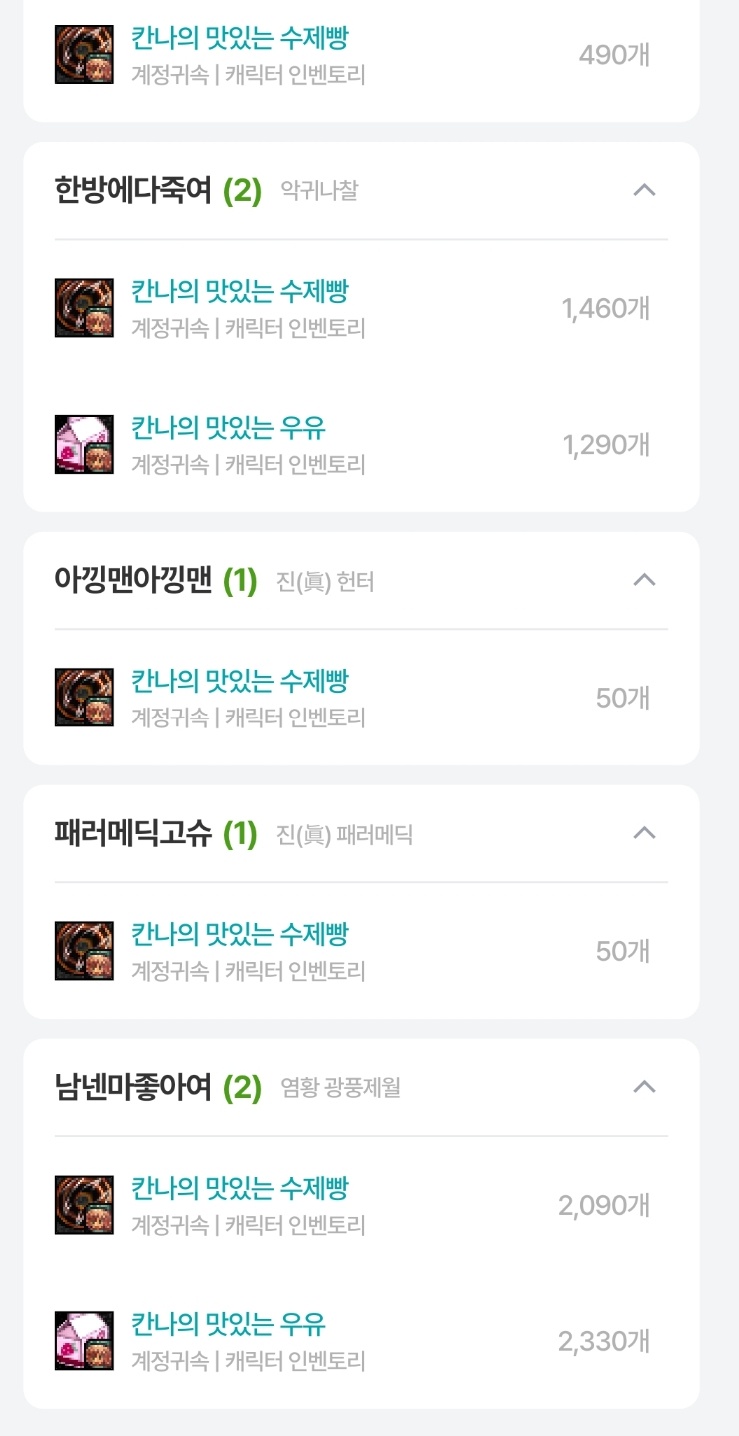Collapse the 남넨마좋아여 character section
Viewport: 739px width, 1436px height.
pyautogui.click(x=644, y=1087)
